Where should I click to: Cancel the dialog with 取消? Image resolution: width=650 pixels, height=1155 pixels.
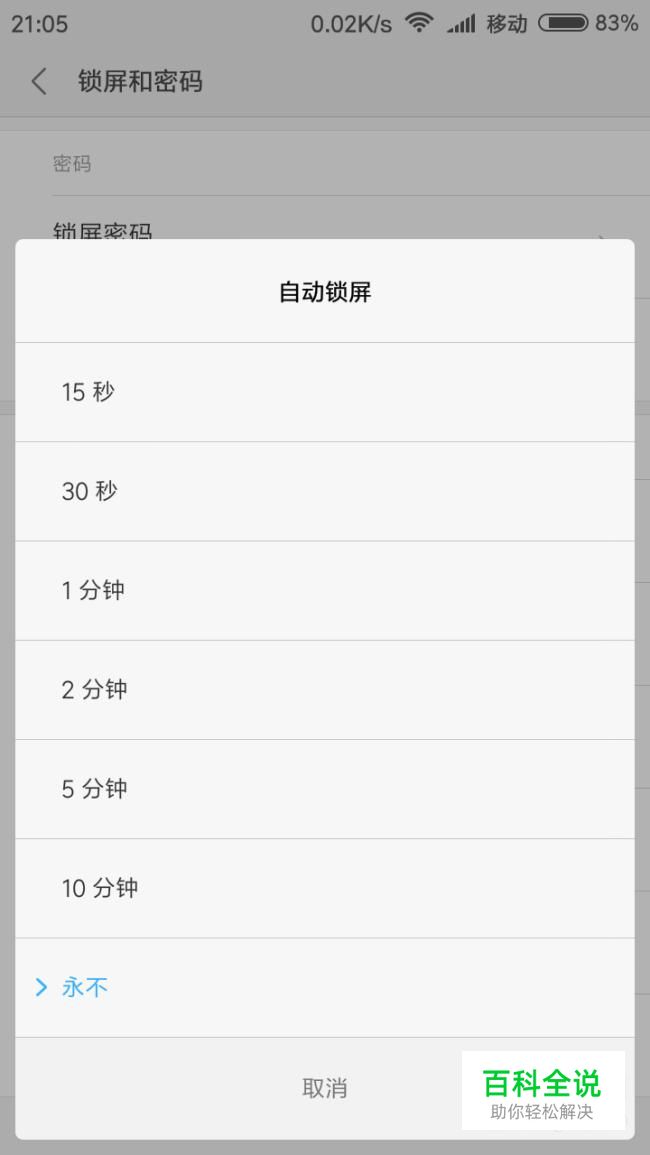[325, 1088]
